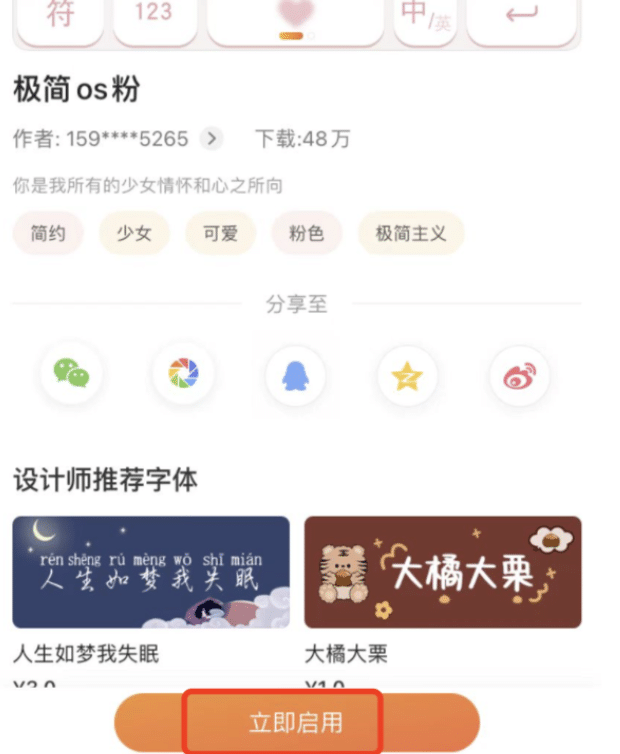620x754 pixels.
Task: Open the 人生如梦我失眠 font card
Action: [151, 572]
